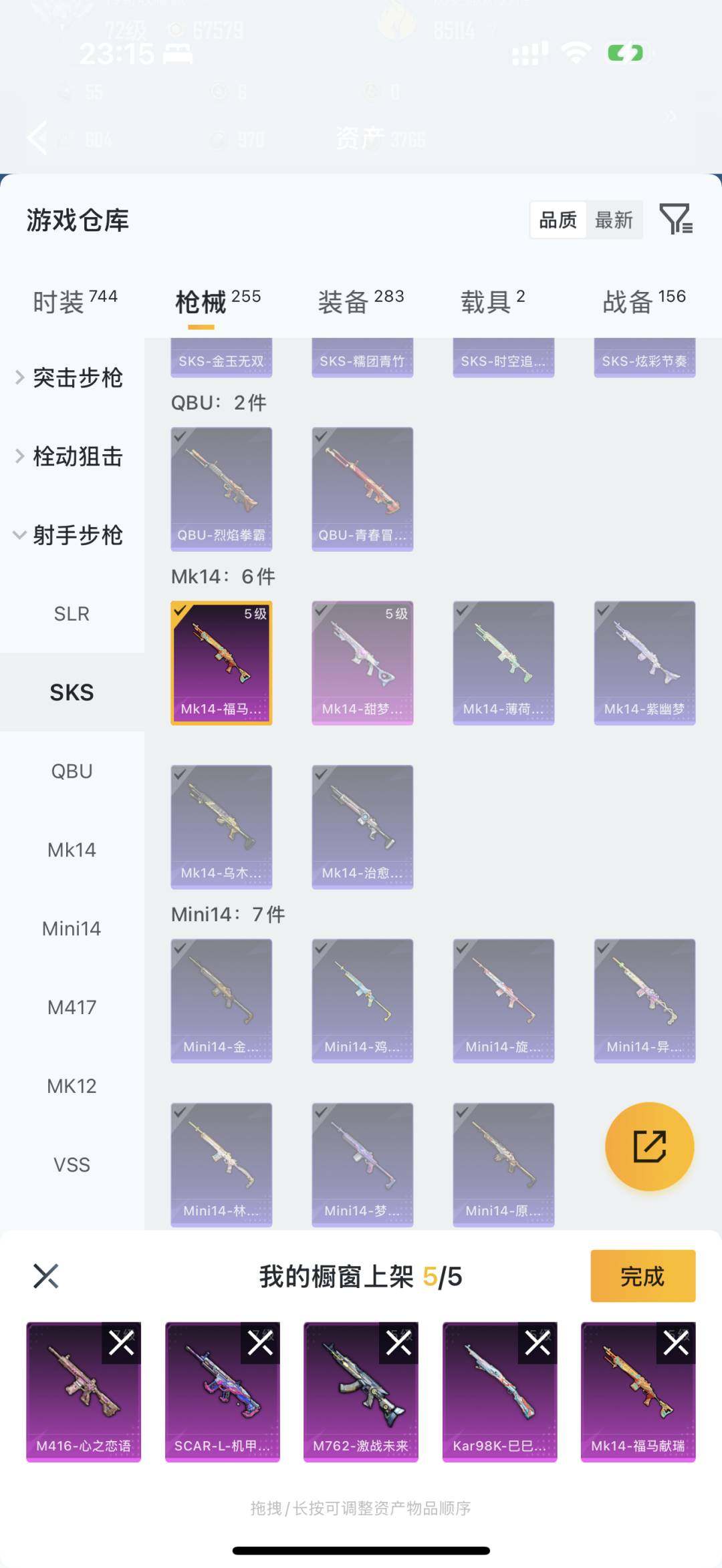
Task: Open the filter icon in 游戏仓库 header
Action: click(x=676, y=219)
